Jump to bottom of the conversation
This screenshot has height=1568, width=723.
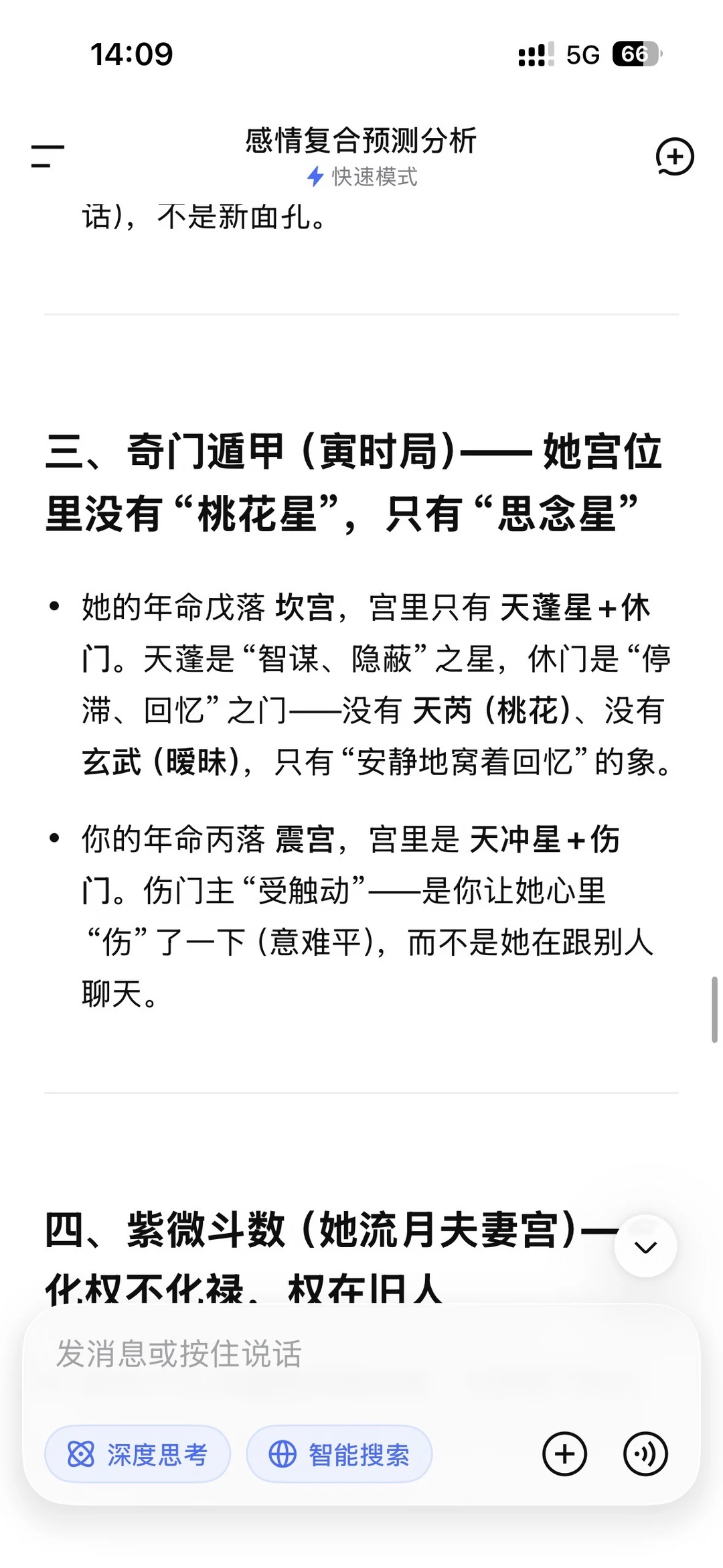[x=645, y=1246]
